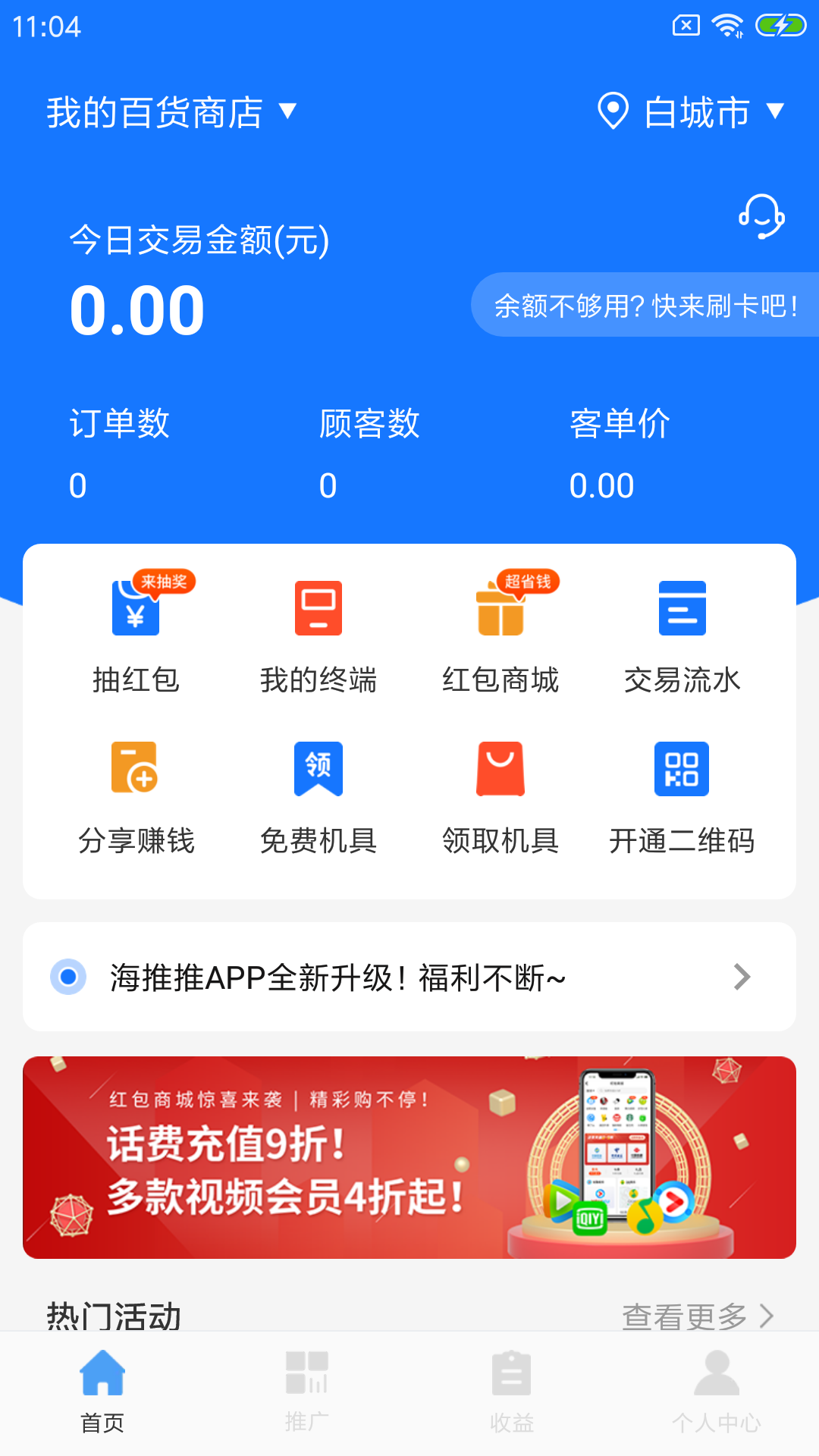
Task: Open the 我的百货商店 store dropdown
Action: click(x=171, y=112)
